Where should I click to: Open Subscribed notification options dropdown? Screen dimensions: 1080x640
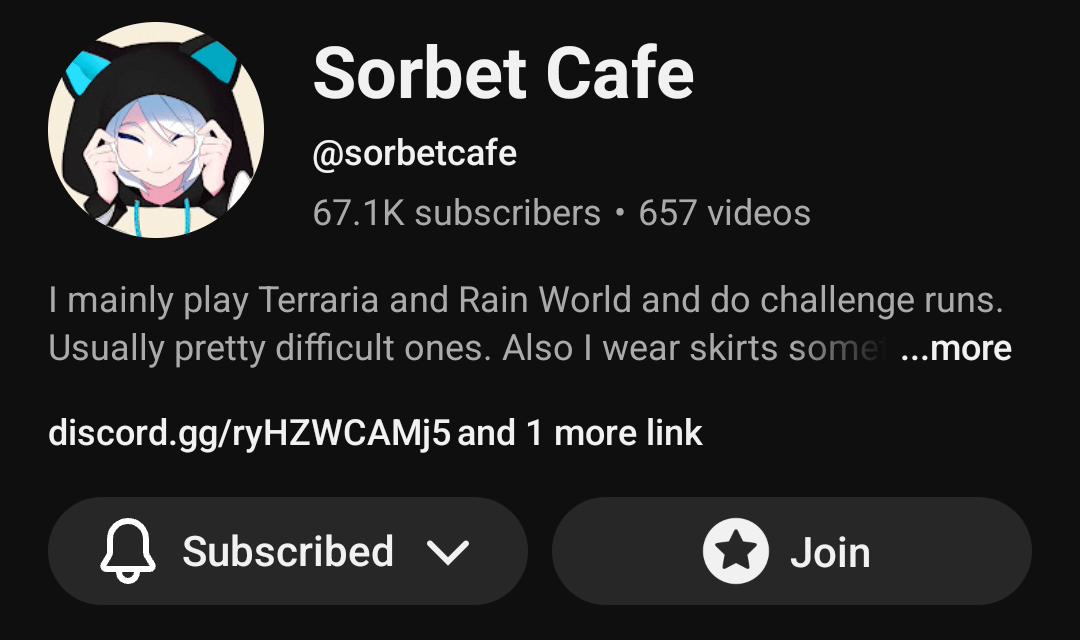(x=287, y=551)
